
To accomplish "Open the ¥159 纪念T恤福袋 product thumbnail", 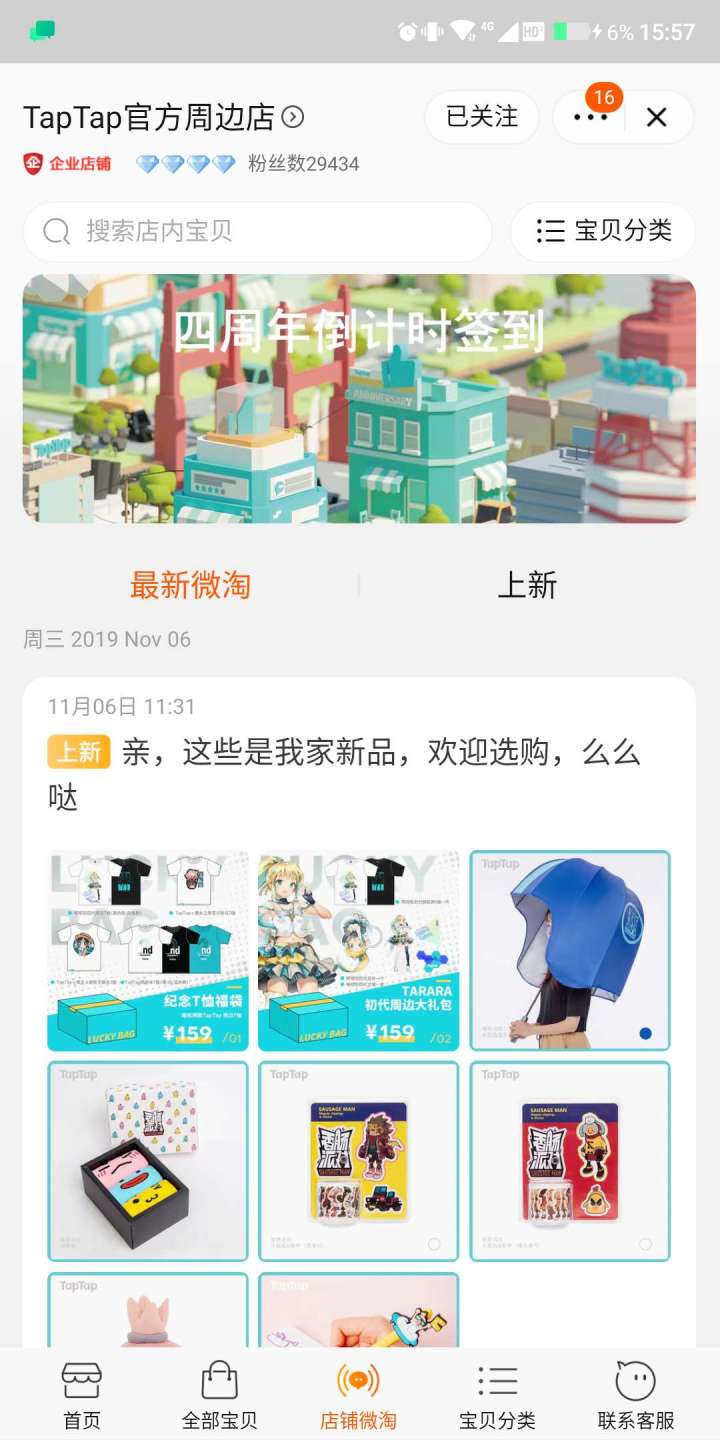I will click(148, 950).
